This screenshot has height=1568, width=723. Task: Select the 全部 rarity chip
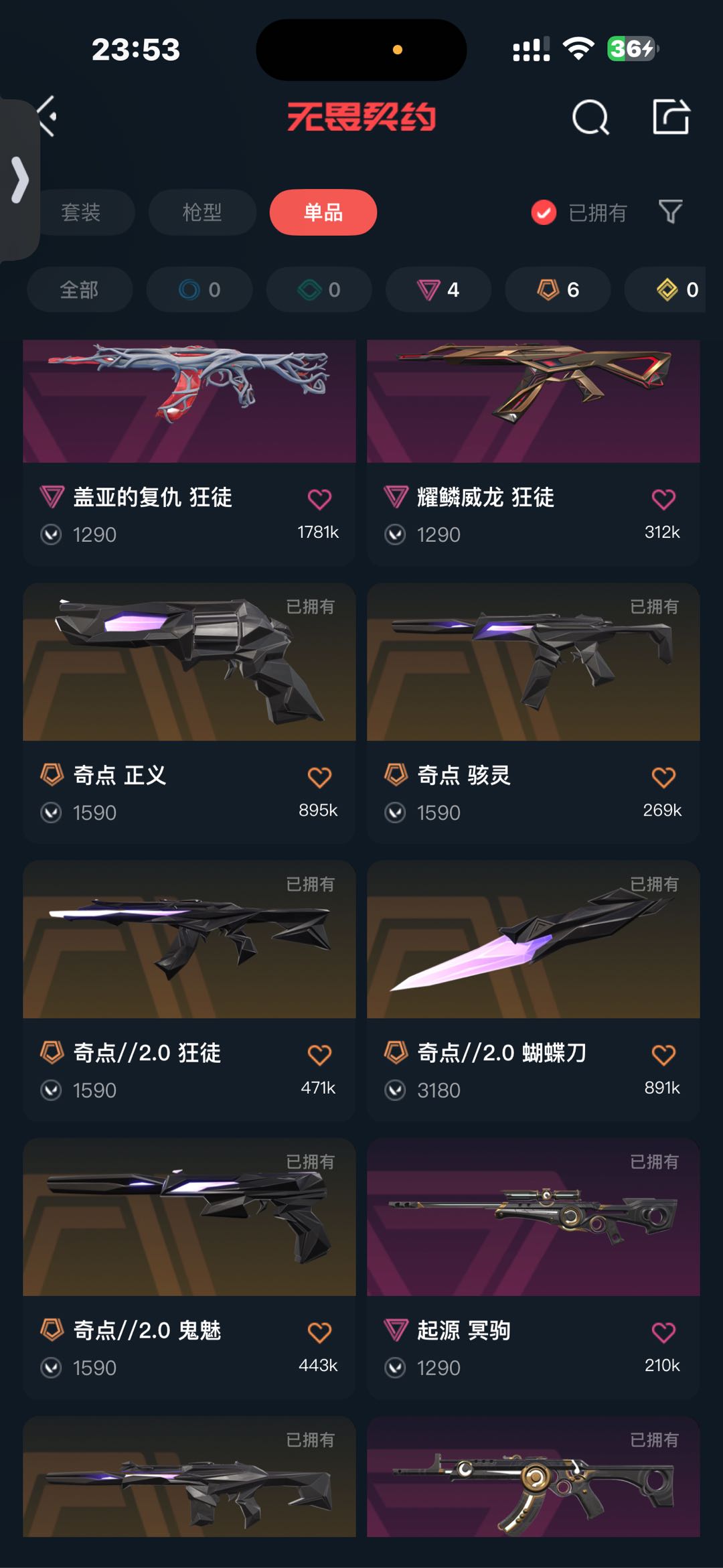point(79,289)
